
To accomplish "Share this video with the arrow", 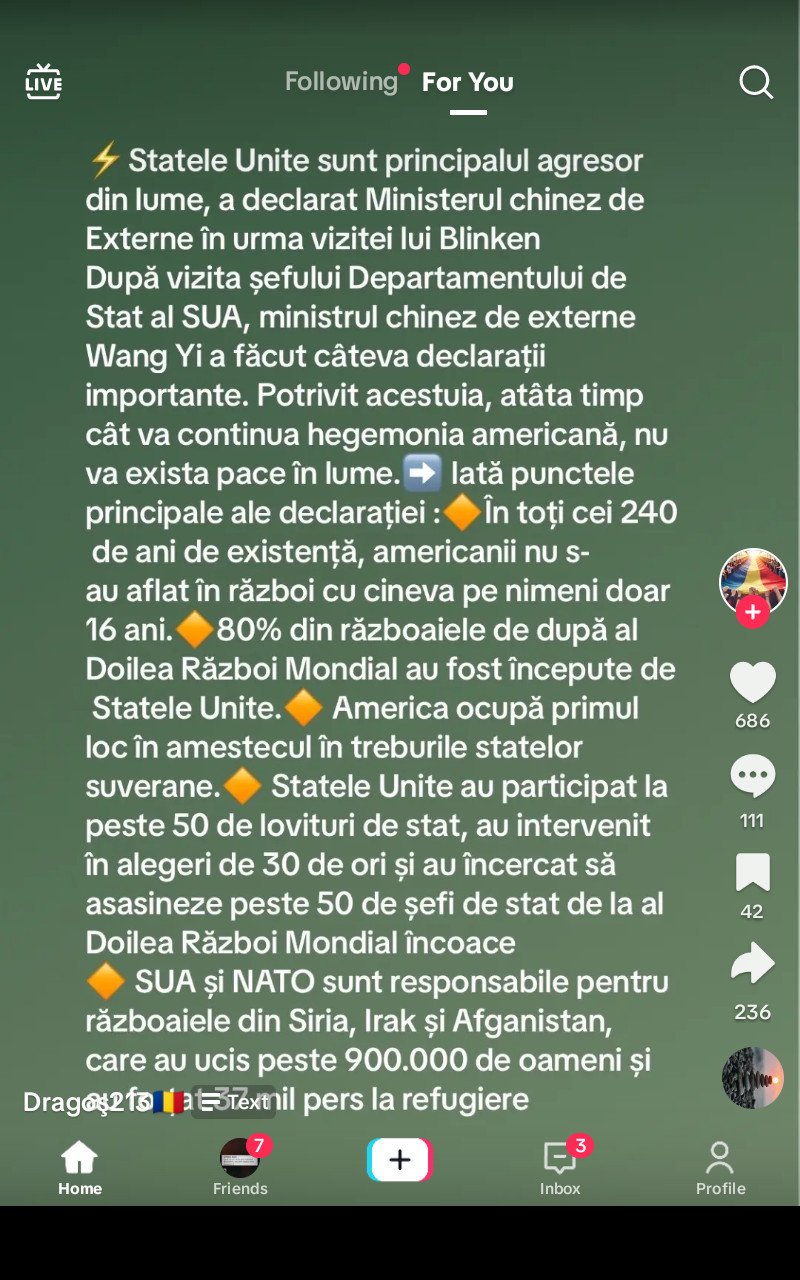I will click(x=753, y=965).
